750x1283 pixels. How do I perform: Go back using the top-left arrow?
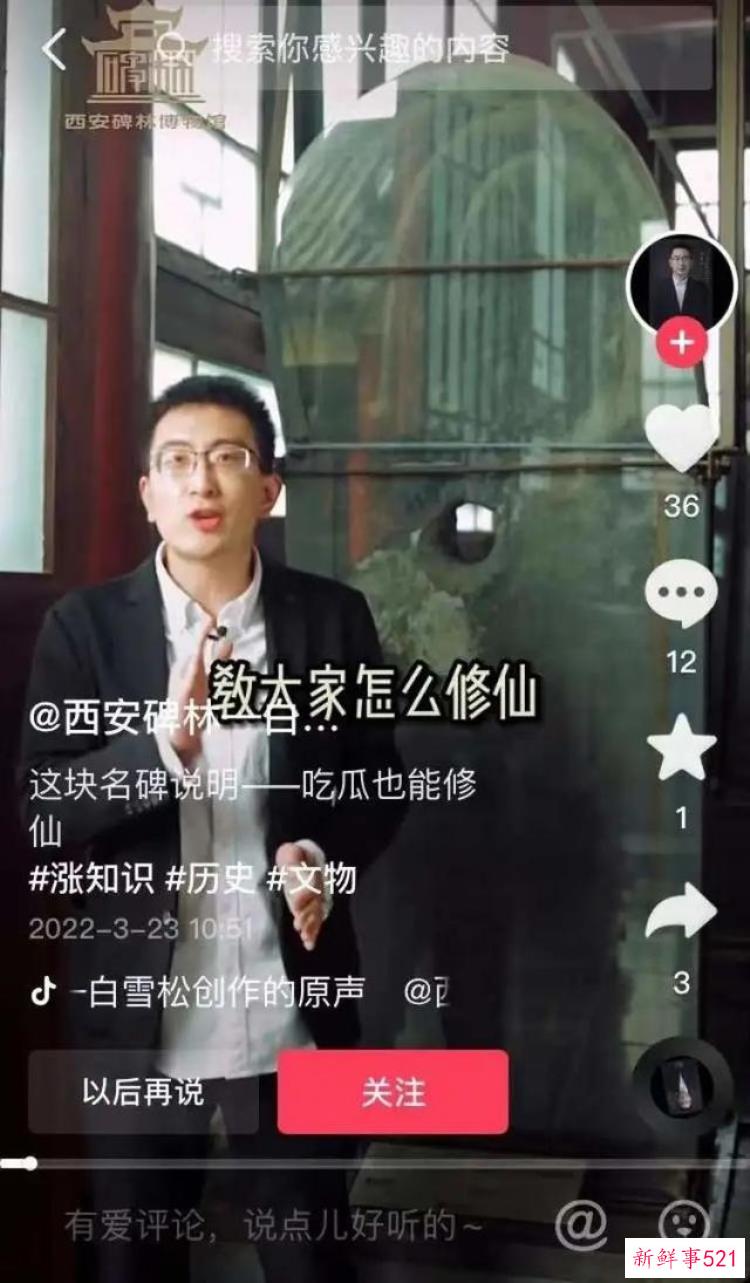click(53, 50)
